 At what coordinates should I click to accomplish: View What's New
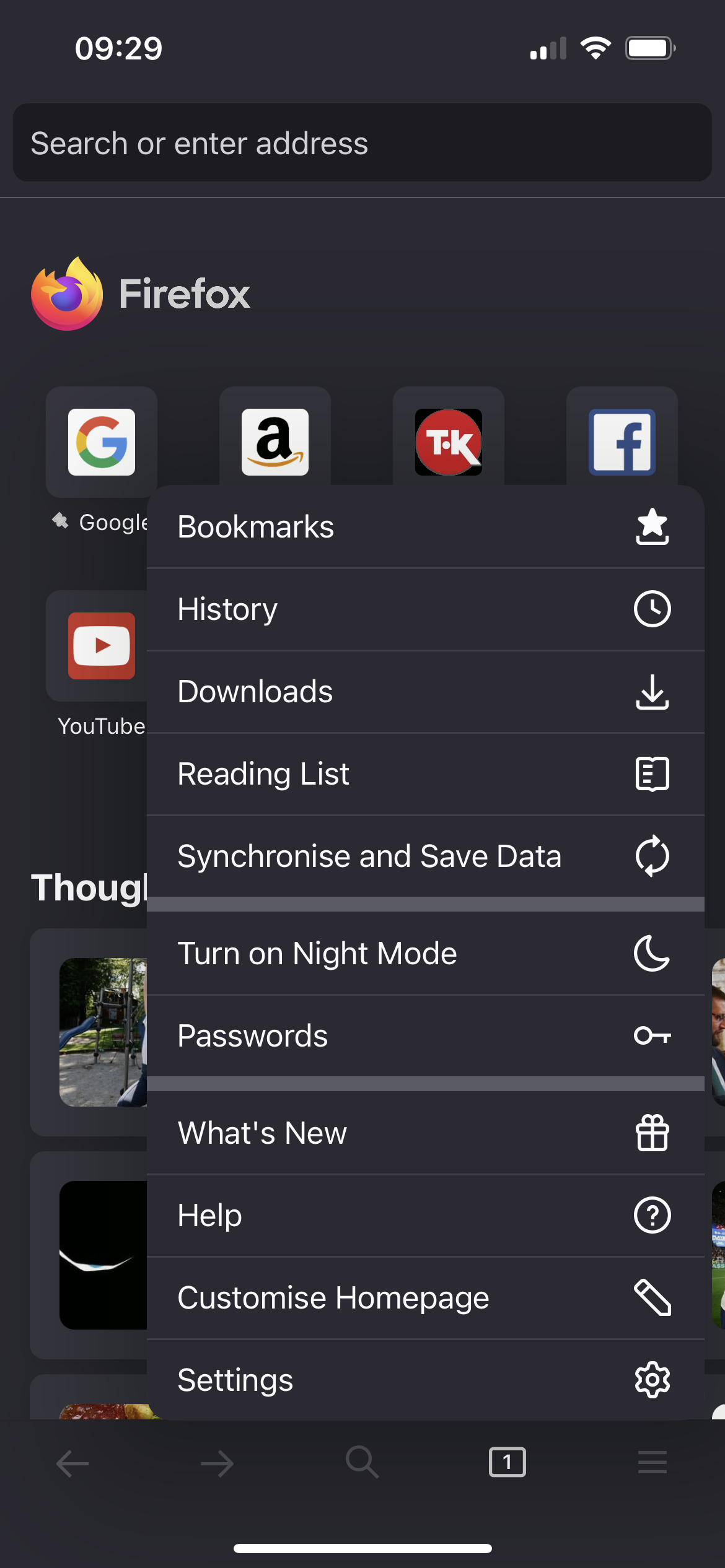[x=425, y=1133]
